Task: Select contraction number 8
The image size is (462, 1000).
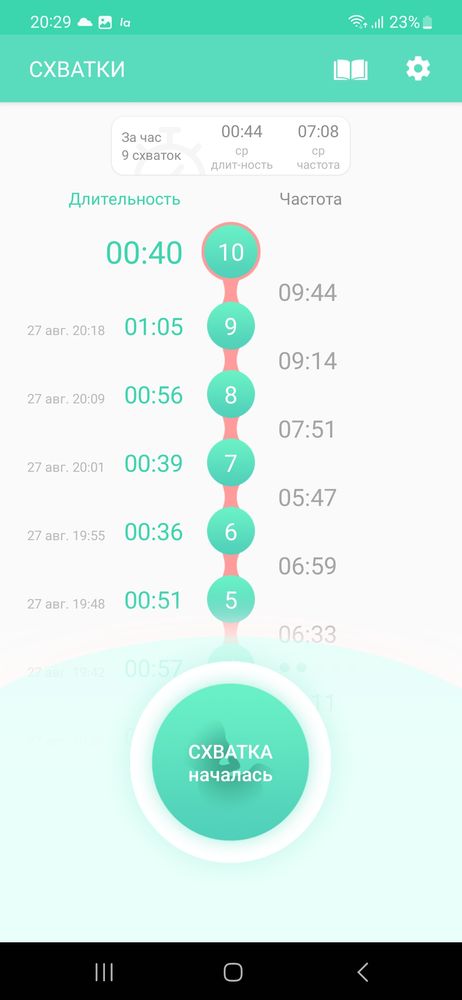Action: [x=231, y=395]
